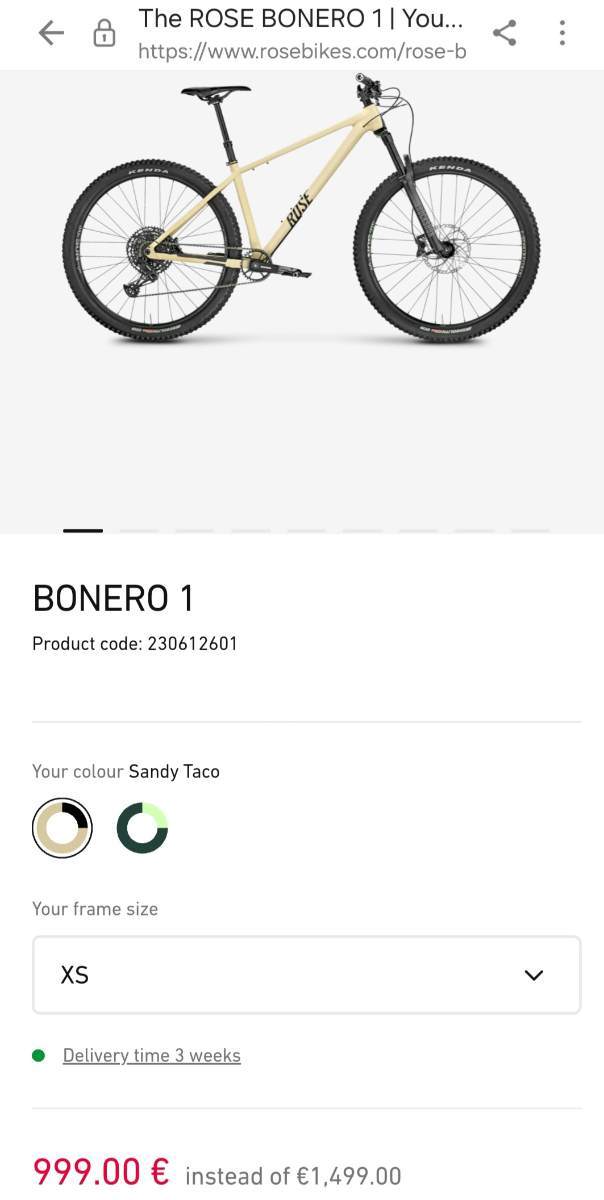
Task: Jump to the second image indicator
Action: pyautogui.click(x=139, y=531)
